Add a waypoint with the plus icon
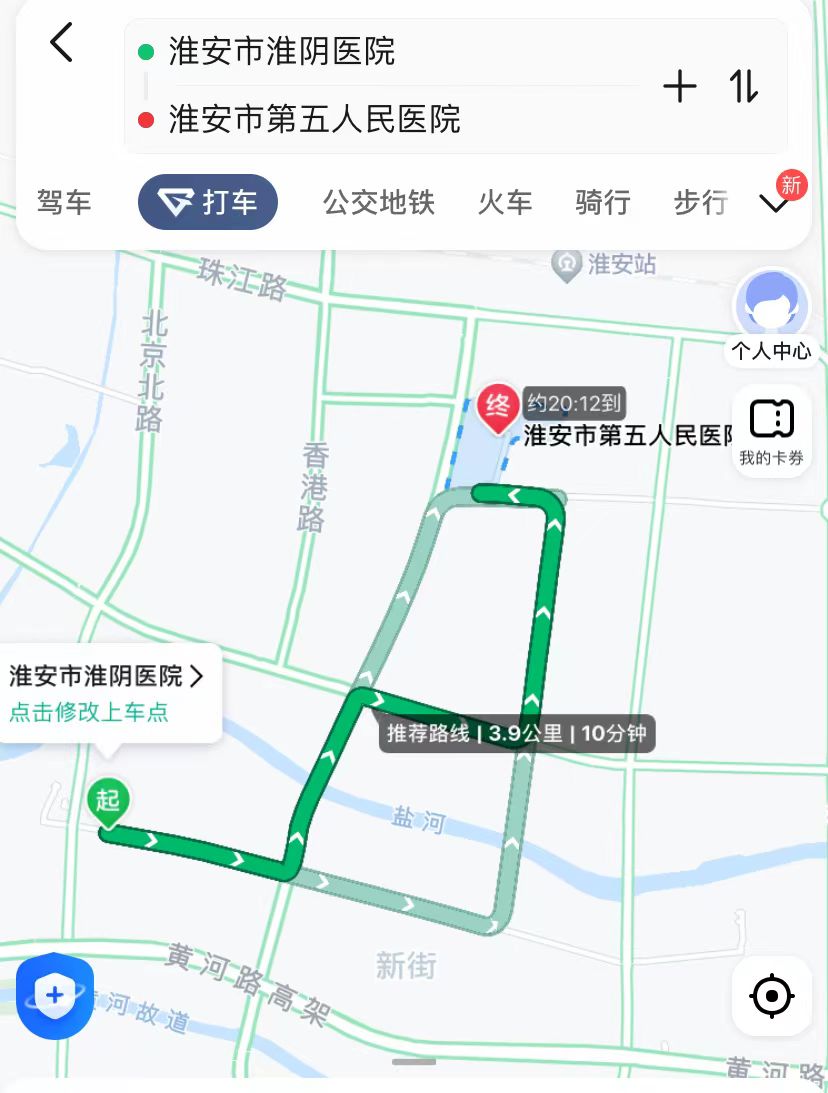The height and width of the screenshot is (1093, 828). (x=679, y=87)
